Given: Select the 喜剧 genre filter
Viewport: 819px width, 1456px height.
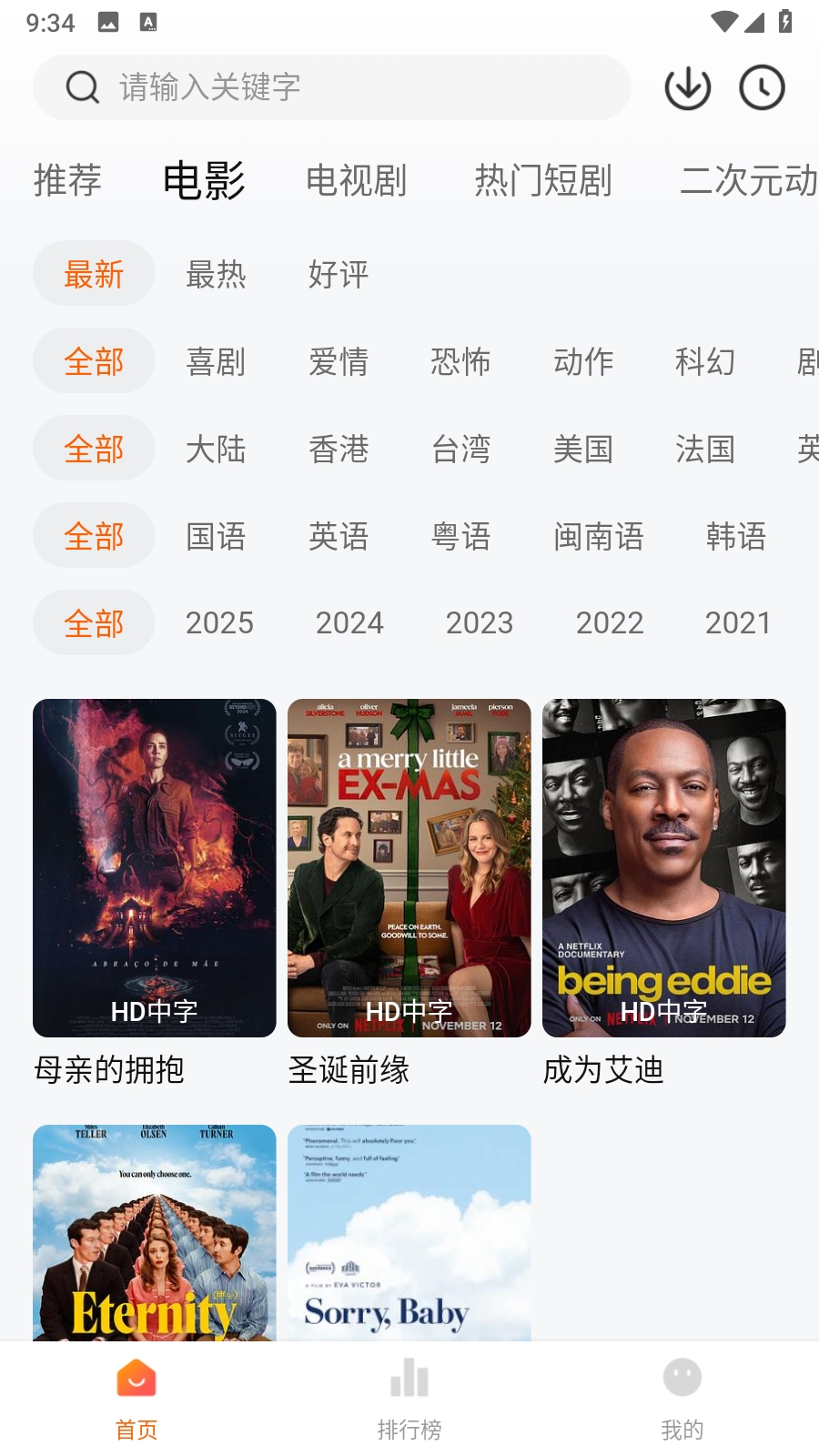Looking at the screenshot, I should [x=217, y=360].
